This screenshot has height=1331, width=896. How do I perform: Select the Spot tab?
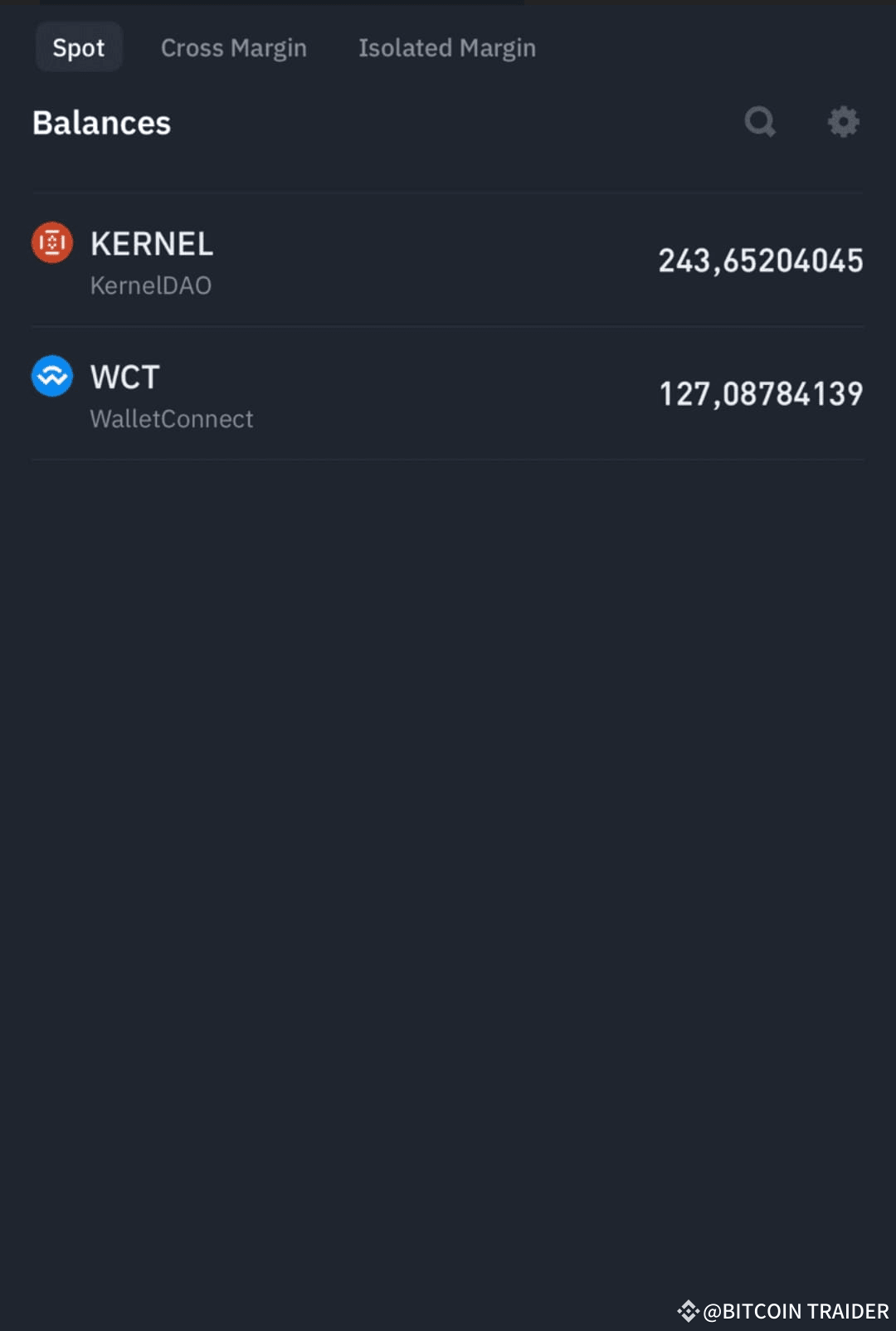[x=79, y=48]
